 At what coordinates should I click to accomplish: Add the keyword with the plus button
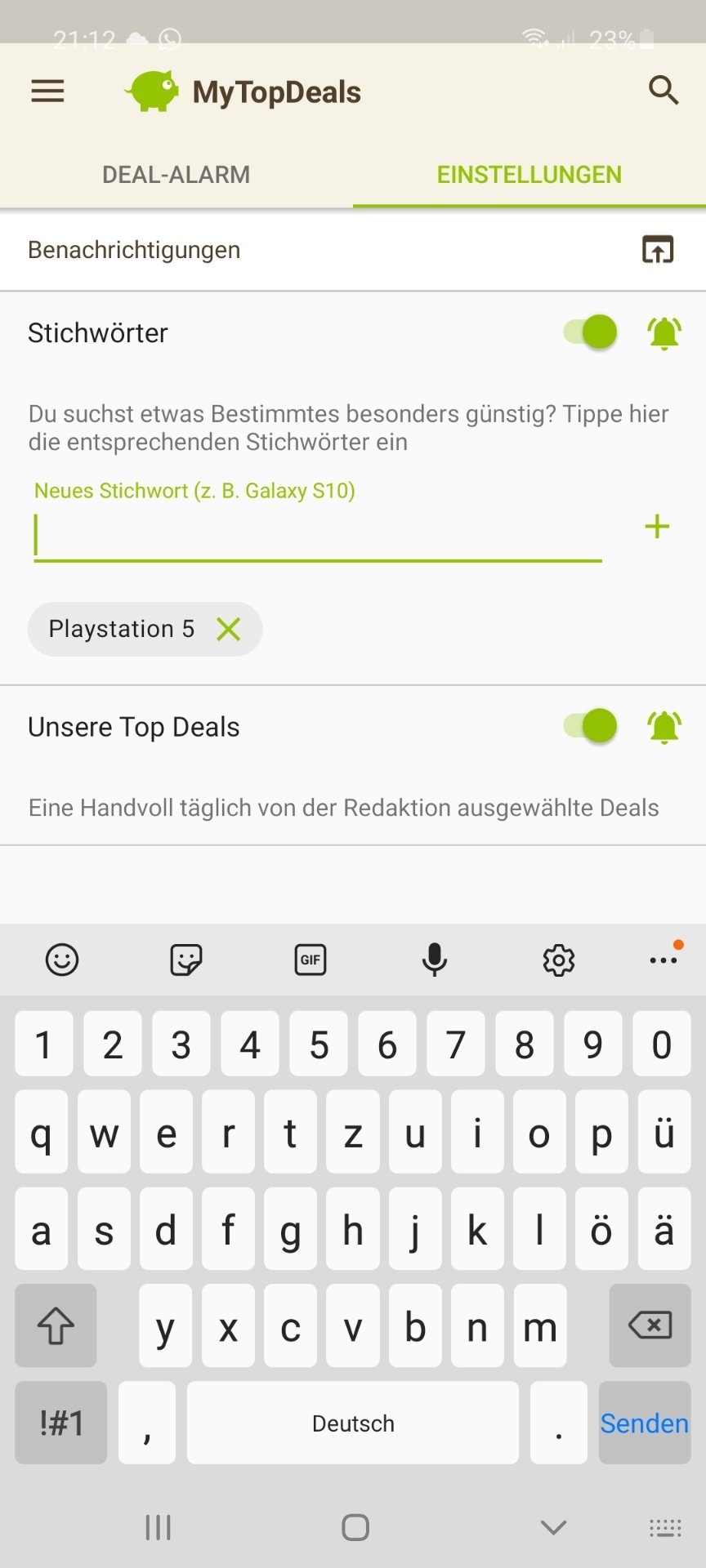[x=657, y=527]
